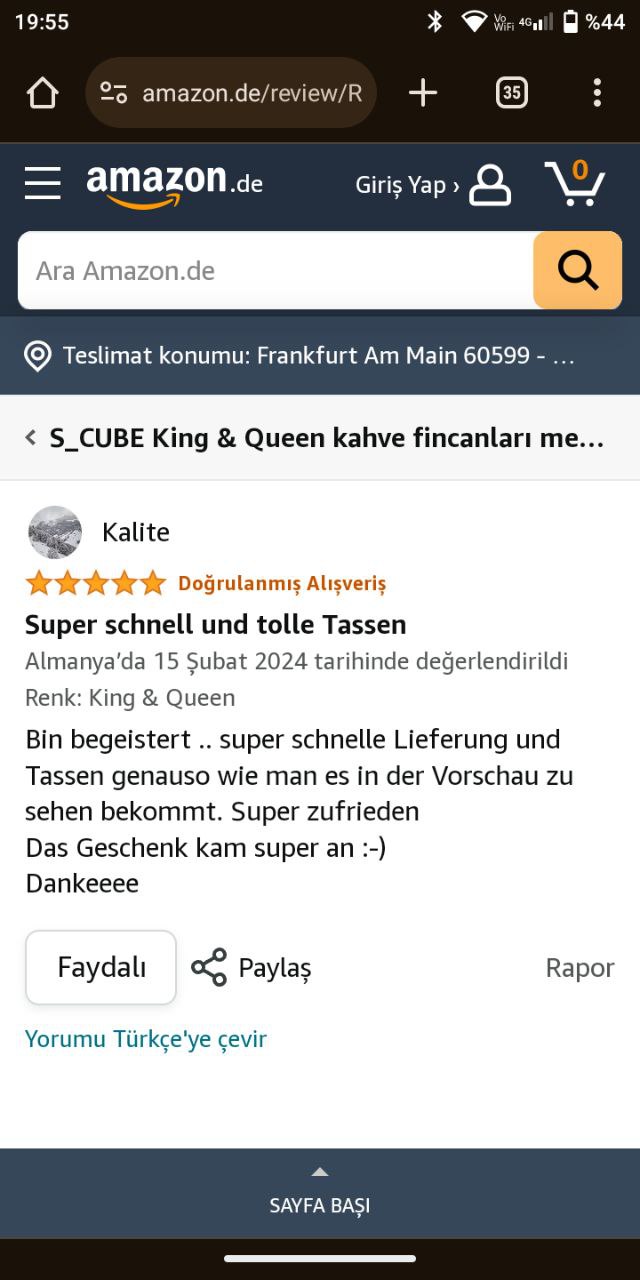Go to the Amazon.de homepage via logo
The image size is (640, 1280).
(x=175, y=184)
